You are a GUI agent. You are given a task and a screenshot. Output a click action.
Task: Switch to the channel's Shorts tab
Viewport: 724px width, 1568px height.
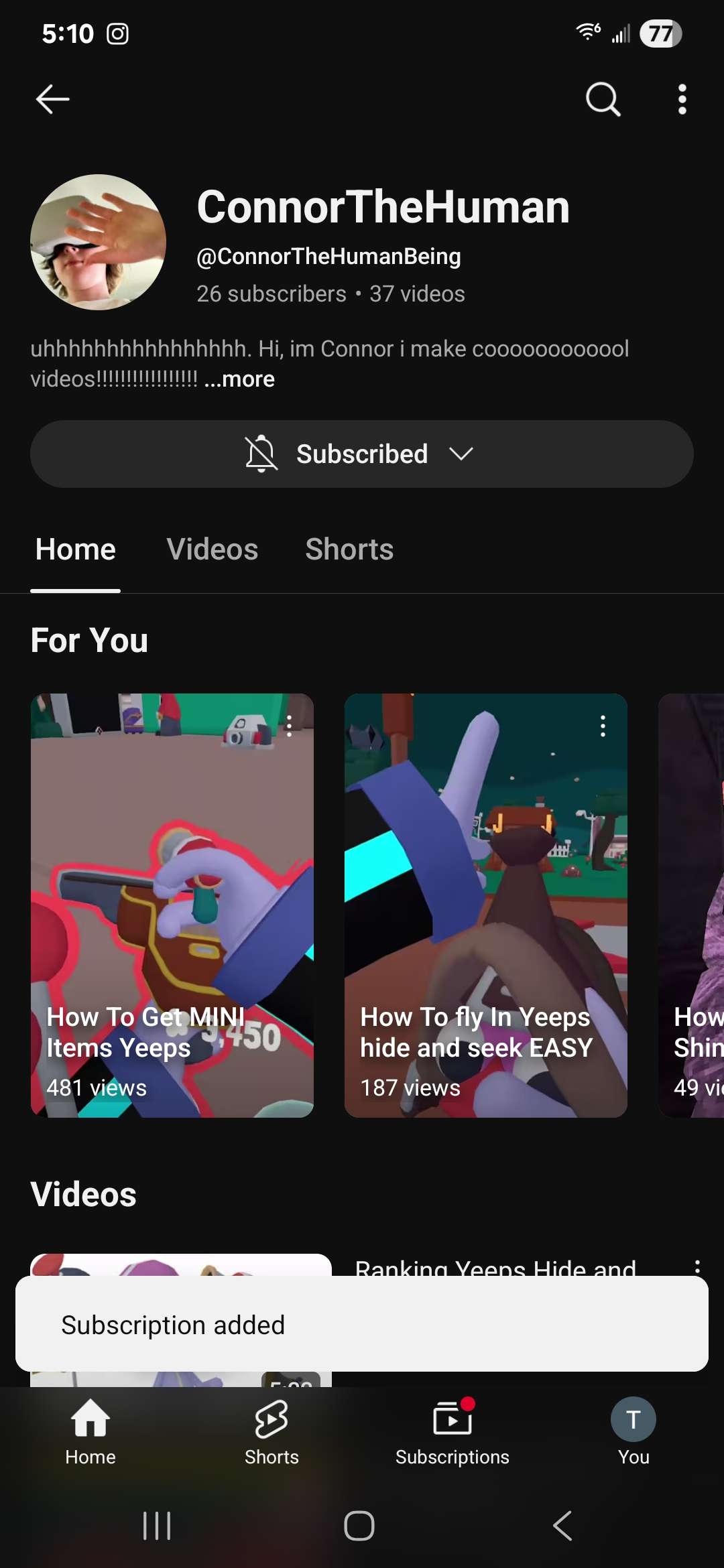point(349,549)
